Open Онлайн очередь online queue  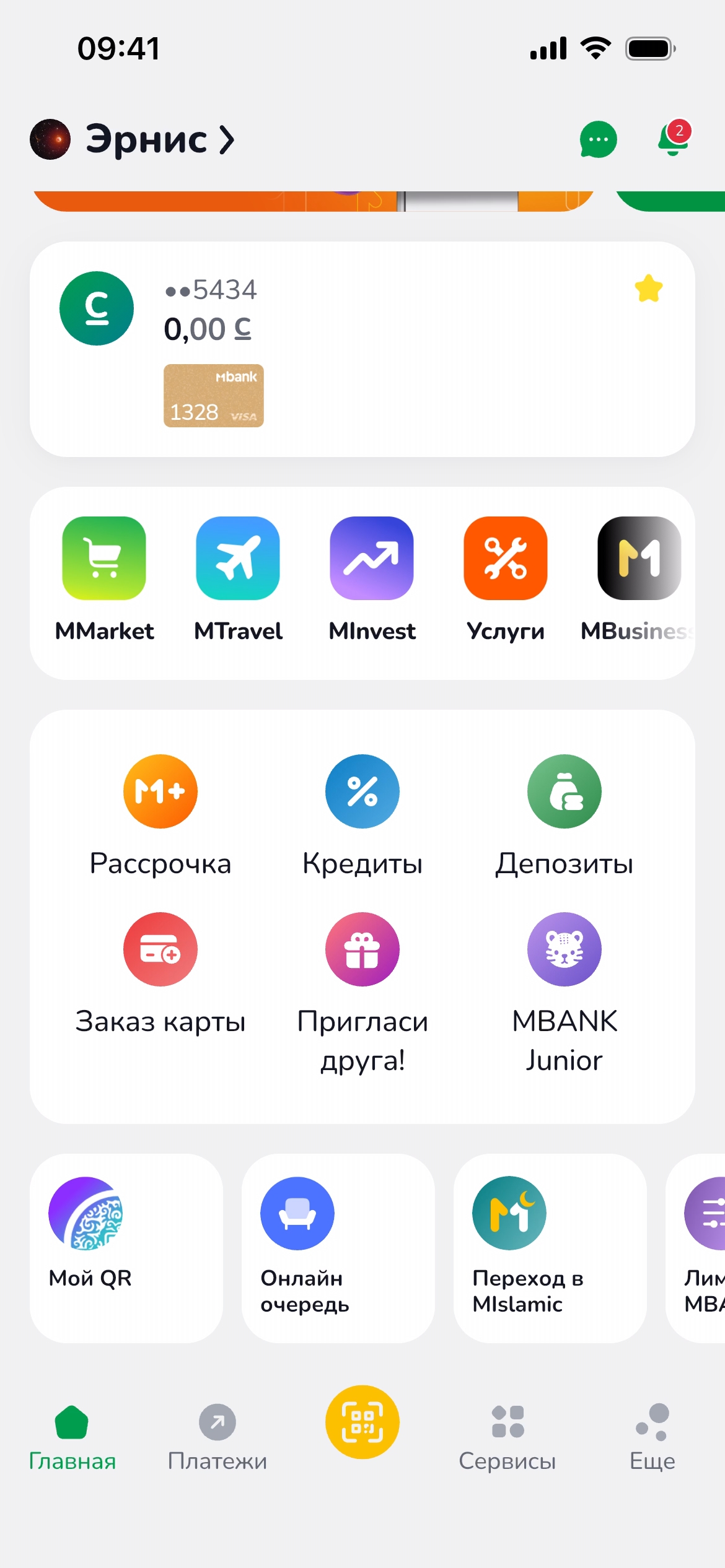[338, 1247]
